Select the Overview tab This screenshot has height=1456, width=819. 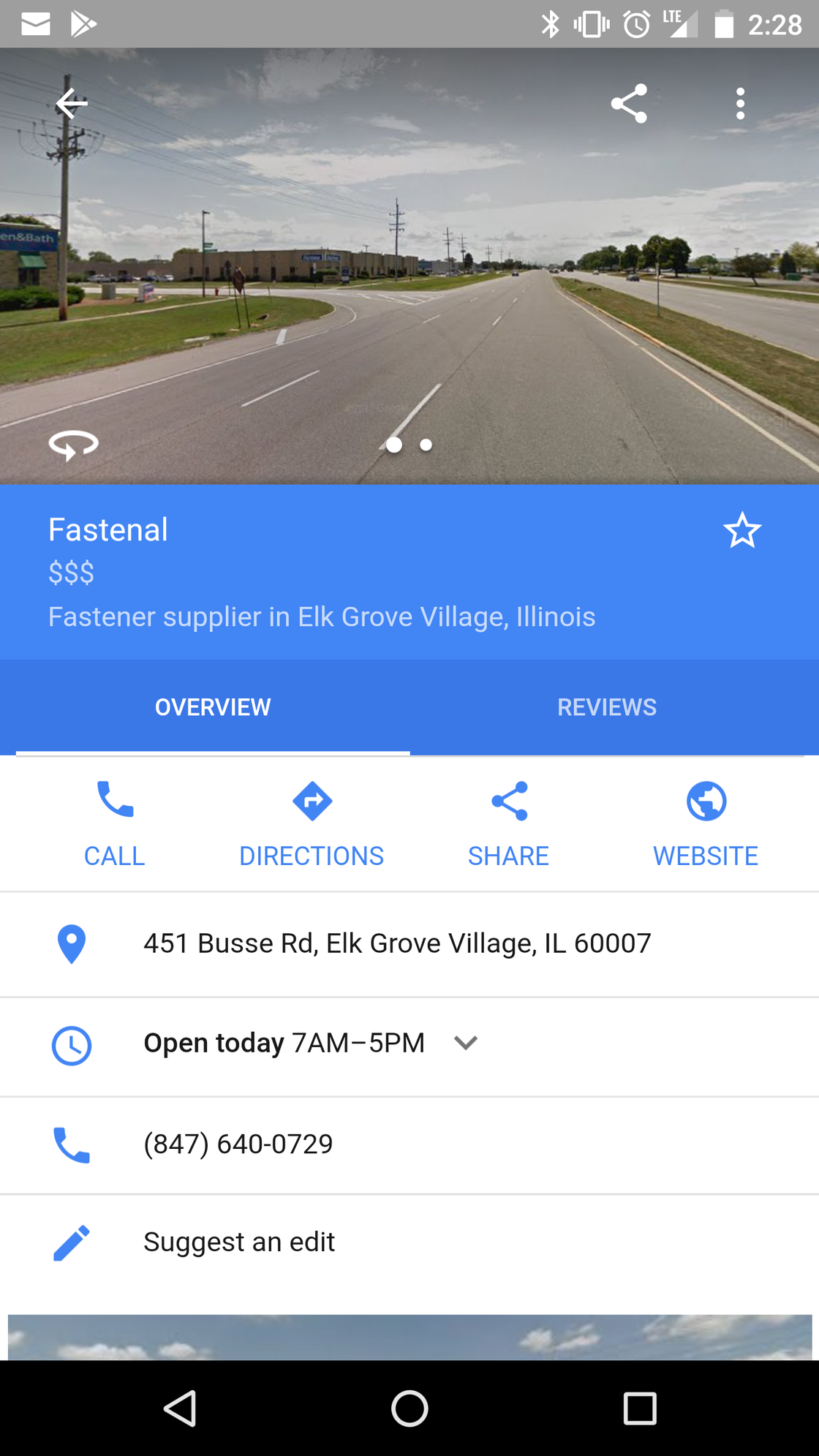(x=213, y=707)
